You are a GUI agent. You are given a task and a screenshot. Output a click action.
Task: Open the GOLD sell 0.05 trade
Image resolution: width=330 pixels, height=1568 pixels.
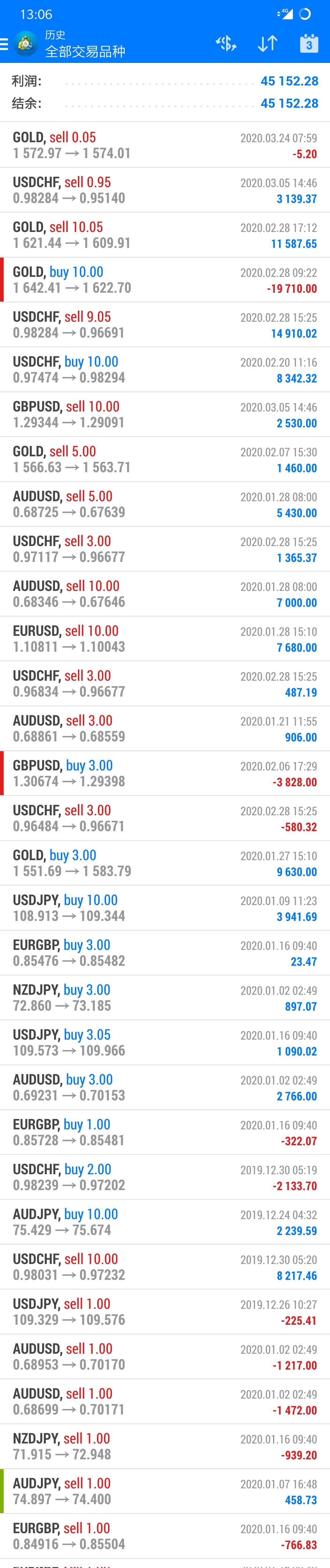tap(165, 145)
